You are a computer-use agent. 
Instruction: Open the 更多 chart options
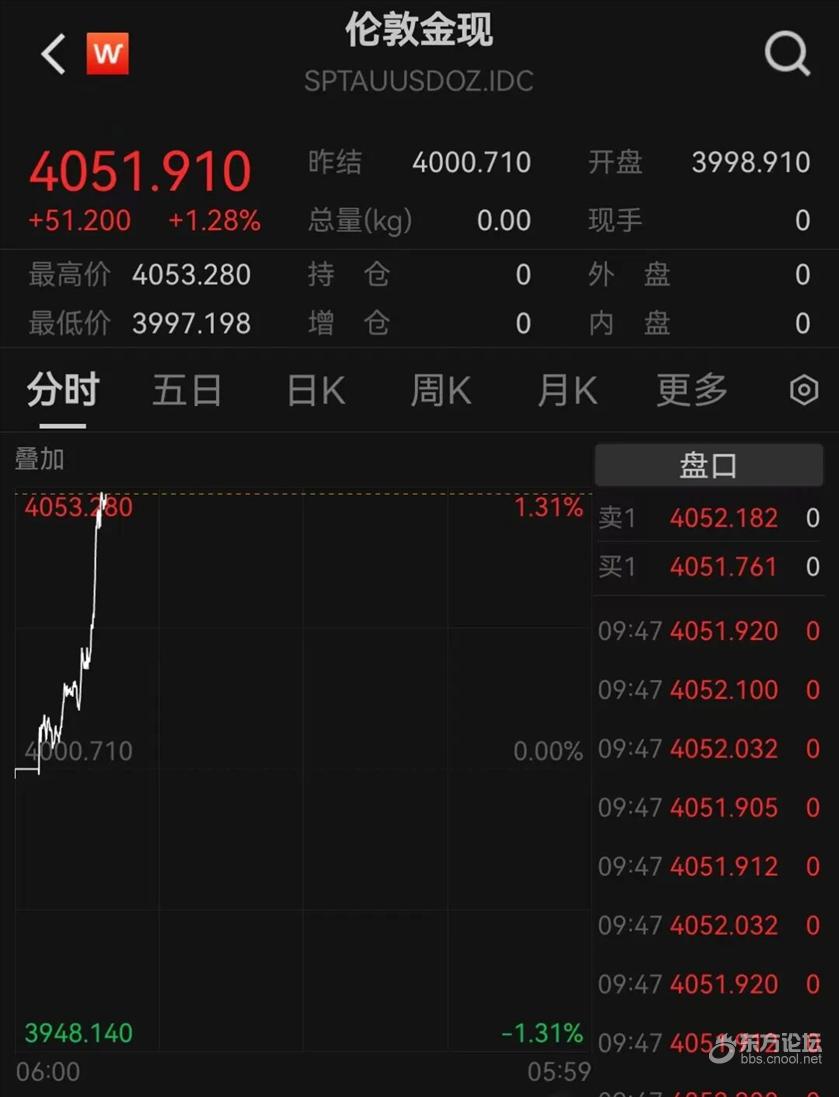tap(692, 391)
